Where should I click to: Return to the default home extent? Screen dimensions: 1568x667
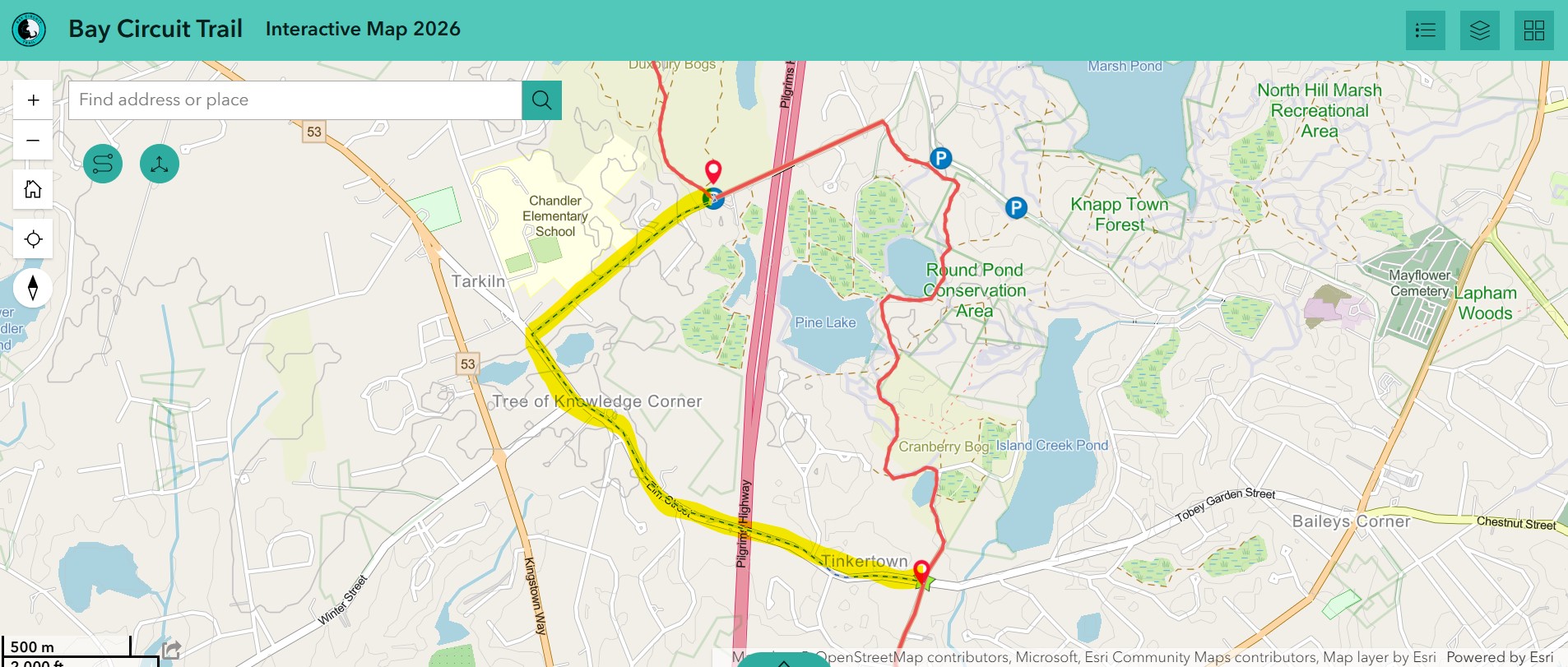click(33, 190)
